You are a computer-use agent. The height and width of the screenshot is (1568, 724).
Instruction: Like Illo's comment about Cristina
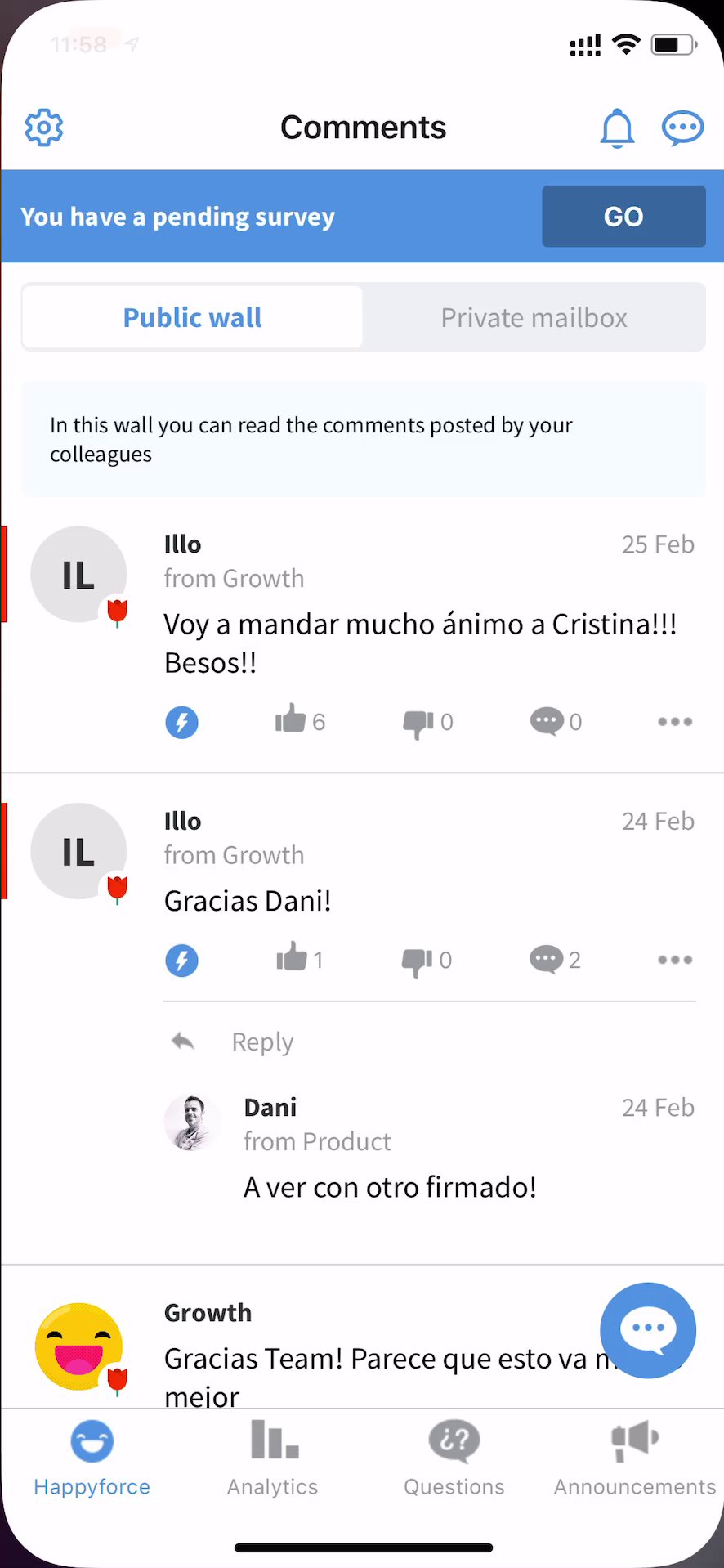pos(292,720)
